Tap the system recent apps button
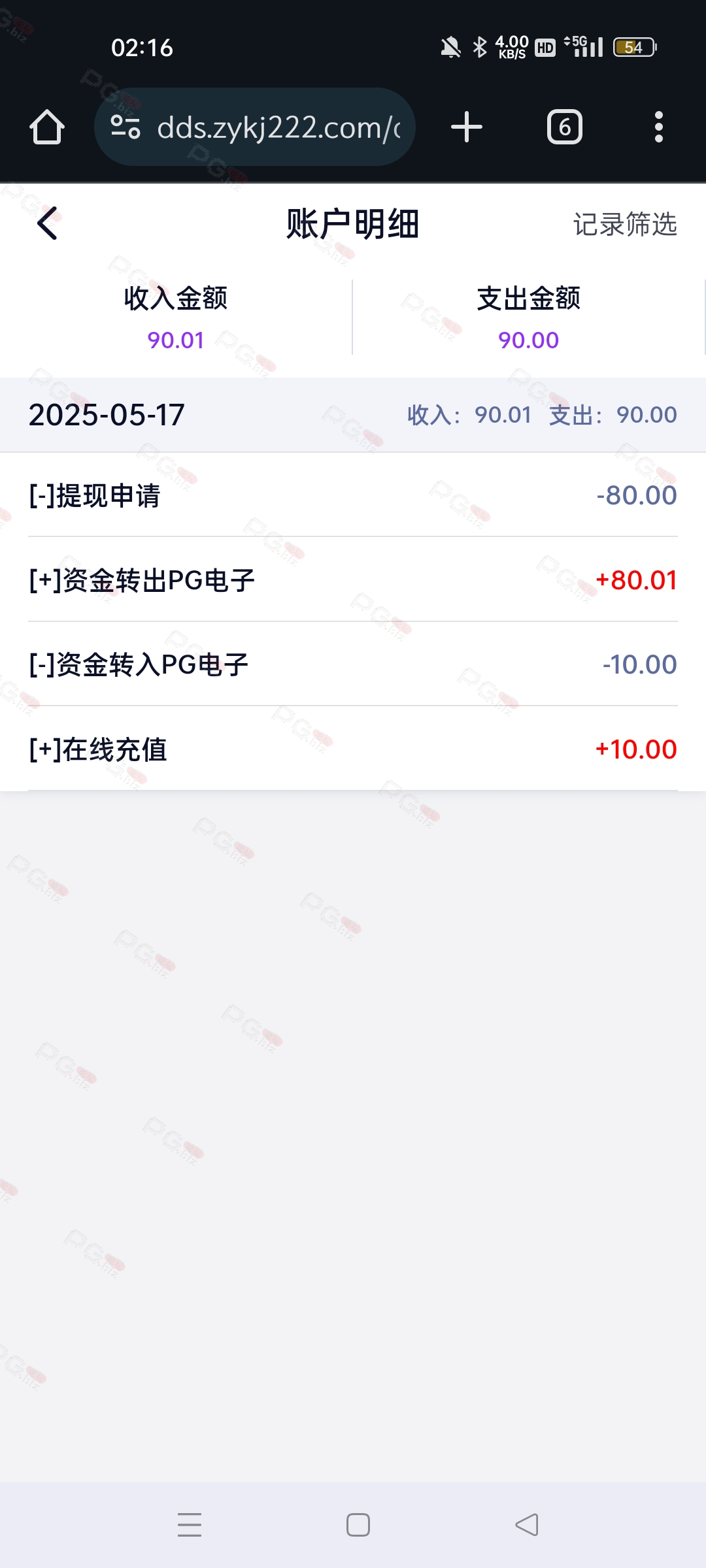The height and width of the screenshot is (1568, 706). (190, 1525)
